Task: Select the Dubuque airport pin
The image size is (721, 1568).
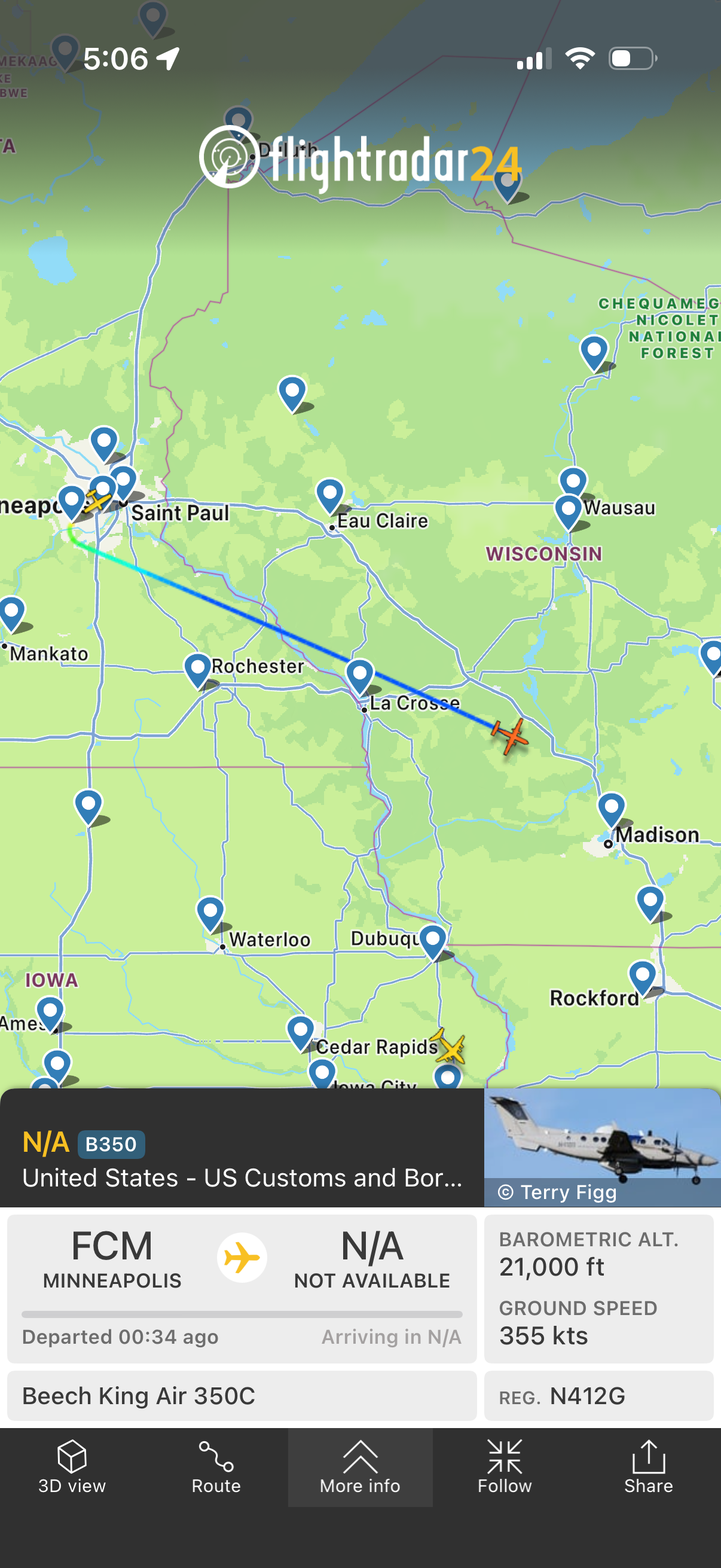Action: (x=433, y=942)
